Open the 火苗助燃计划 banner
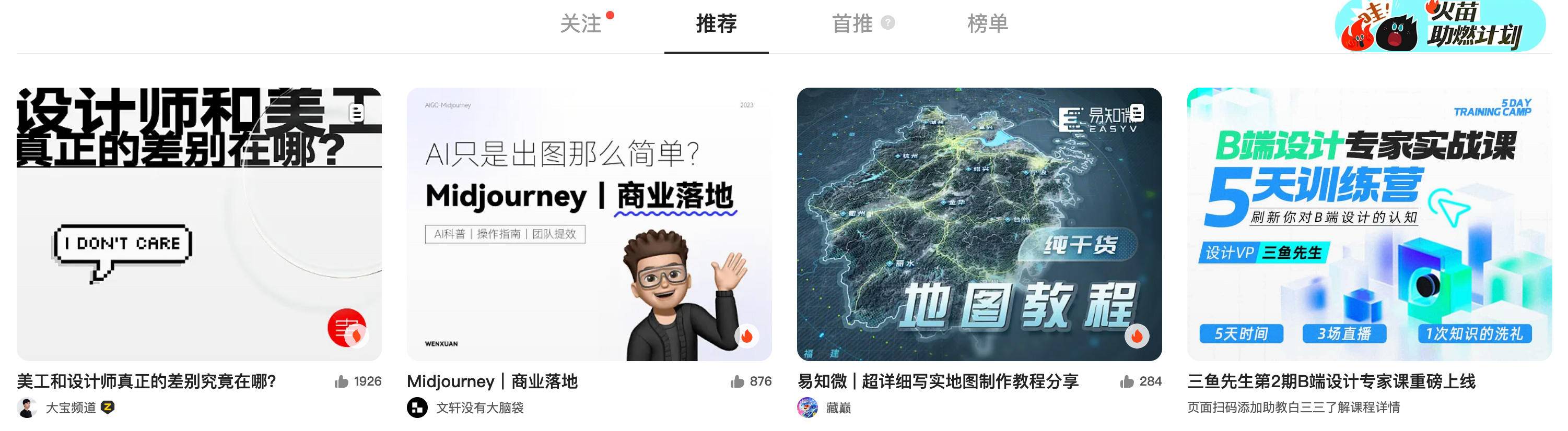 coord(1440,26)
